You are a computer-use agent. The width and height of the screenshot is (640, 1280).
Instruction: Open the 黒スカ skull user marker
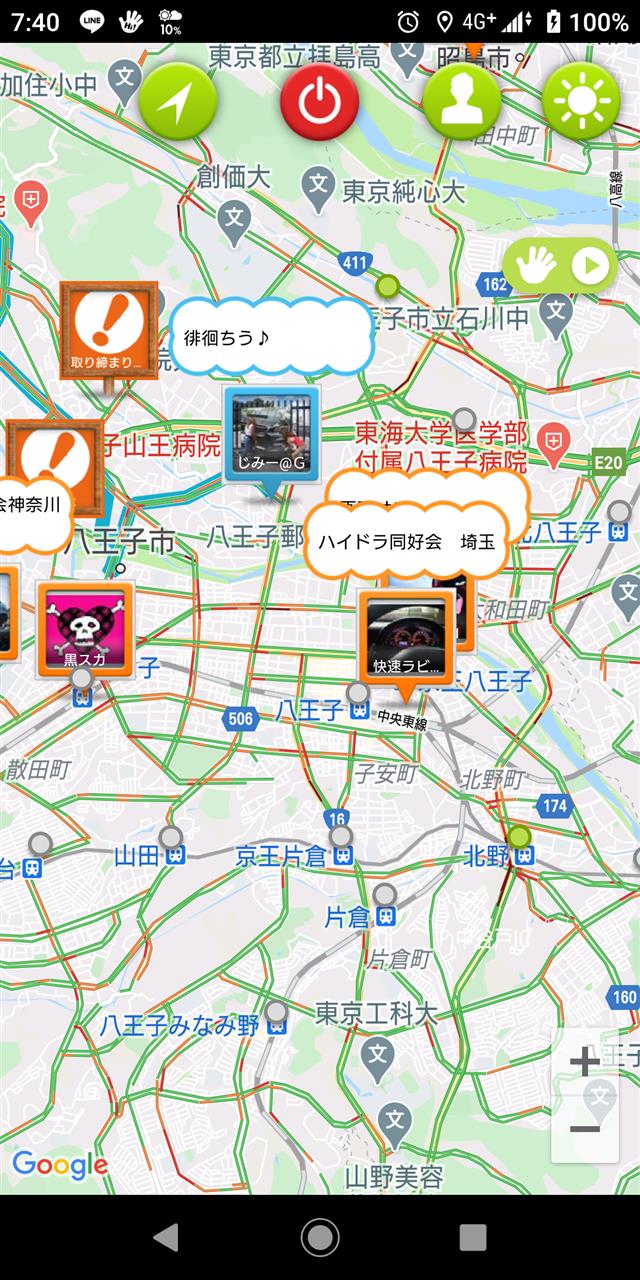point(85,630)
